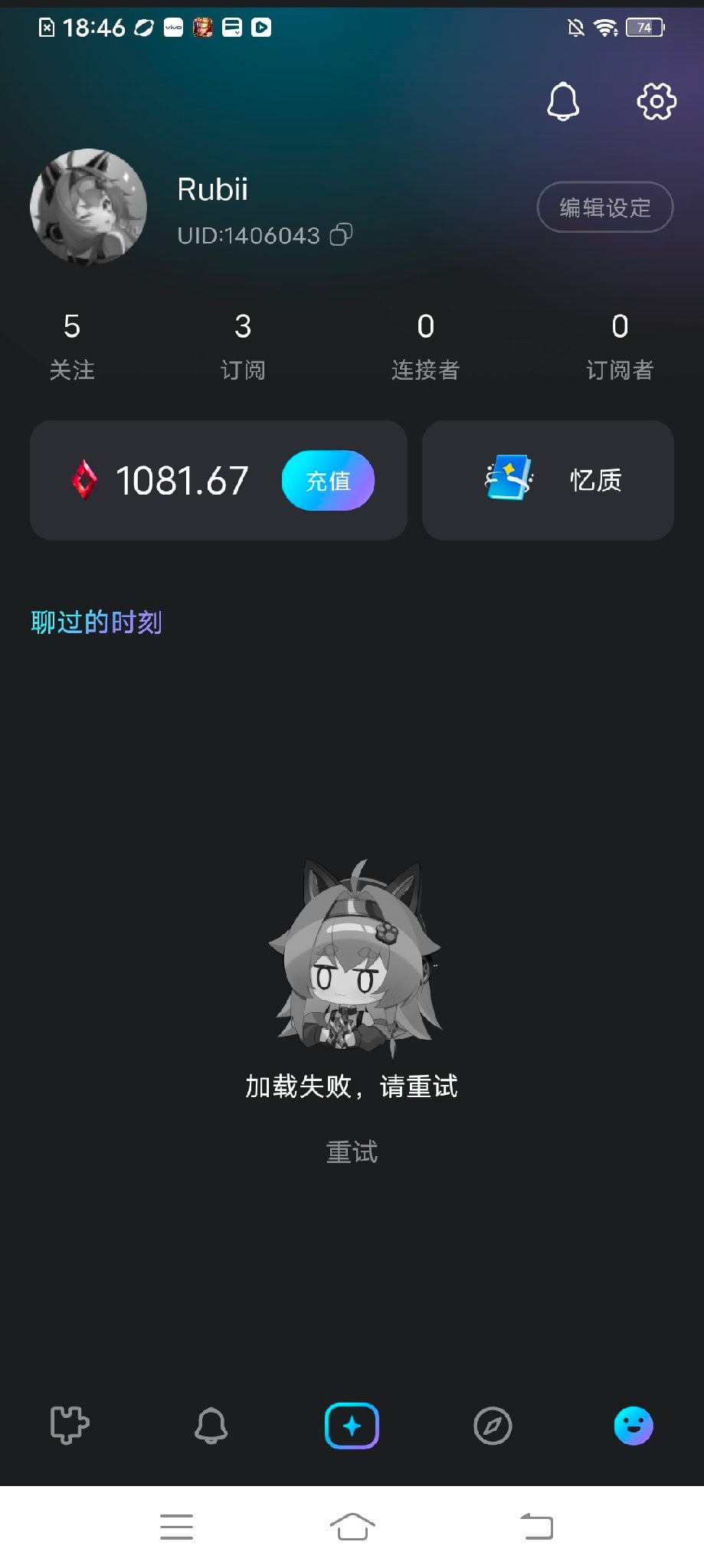
Task: Tap the system back button
Action: click(x=537, y=1527)
